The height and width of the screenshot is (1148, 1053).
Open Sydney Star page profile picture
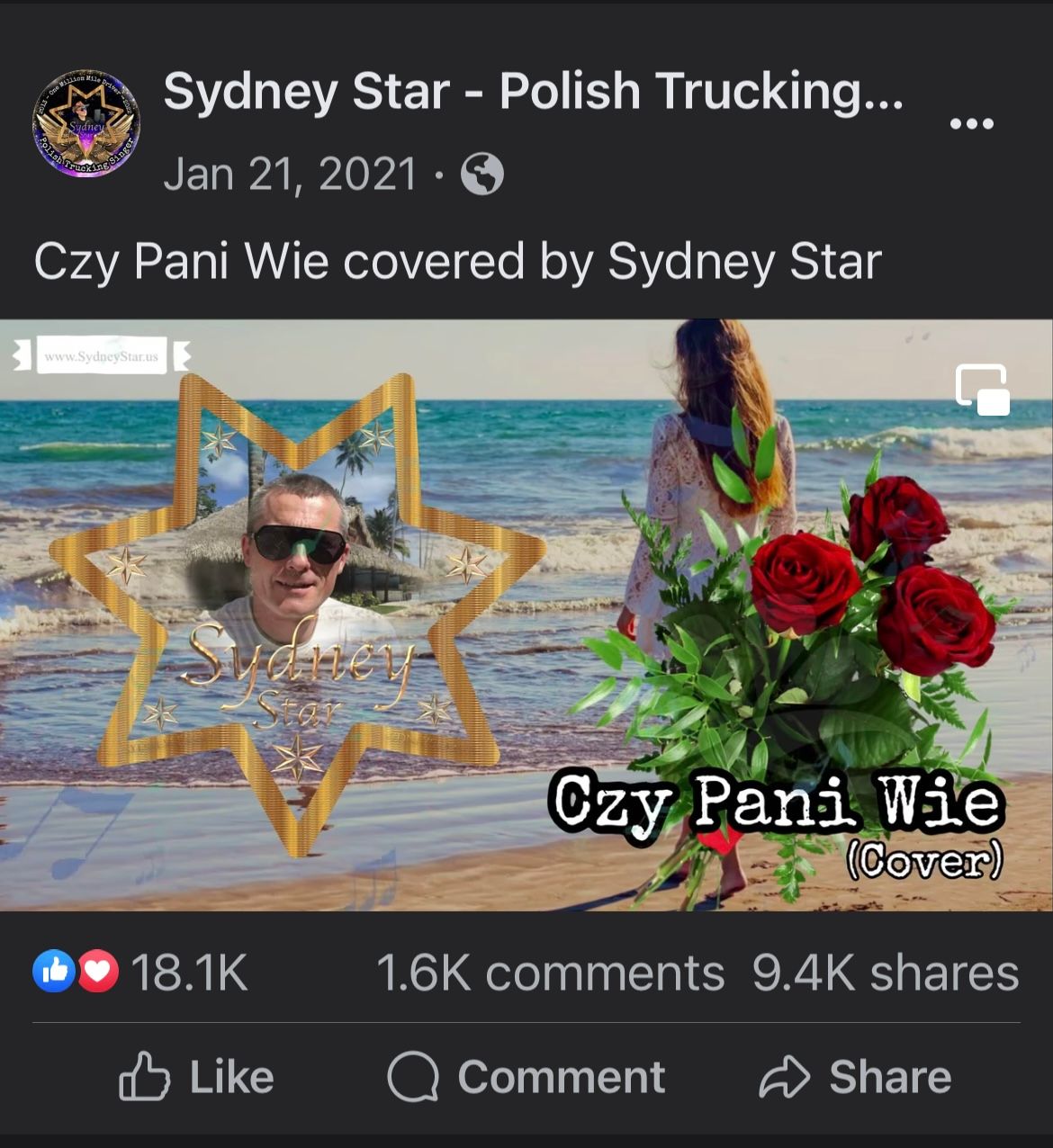86,123
